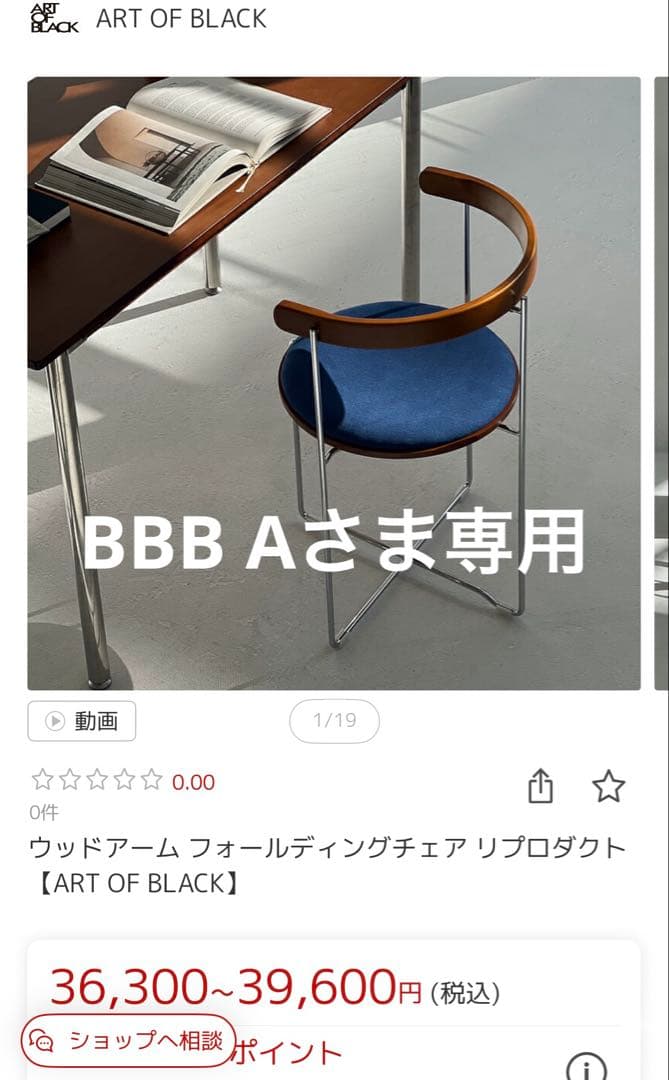Open the points info icon
This screenshot has height=1080, width=669.
[x=585, y=1066]
